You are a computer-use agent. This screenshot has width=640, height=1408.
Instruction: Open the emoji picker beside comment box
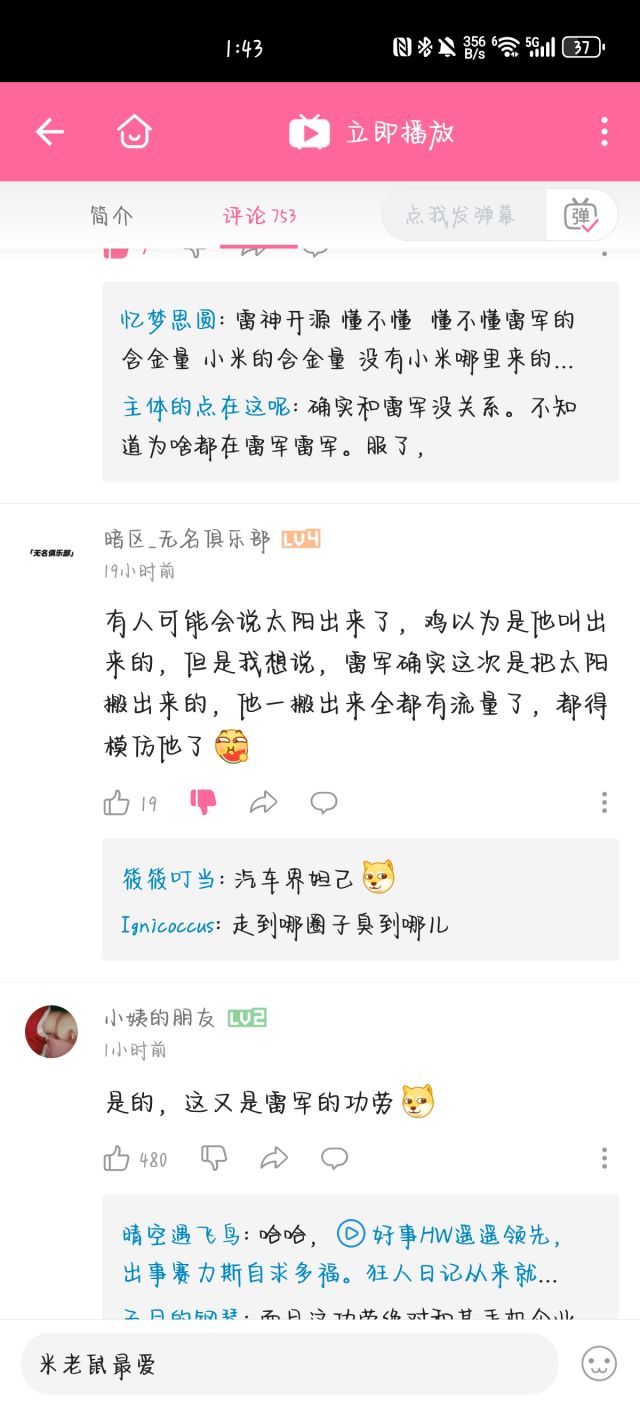coord(599,1364)
